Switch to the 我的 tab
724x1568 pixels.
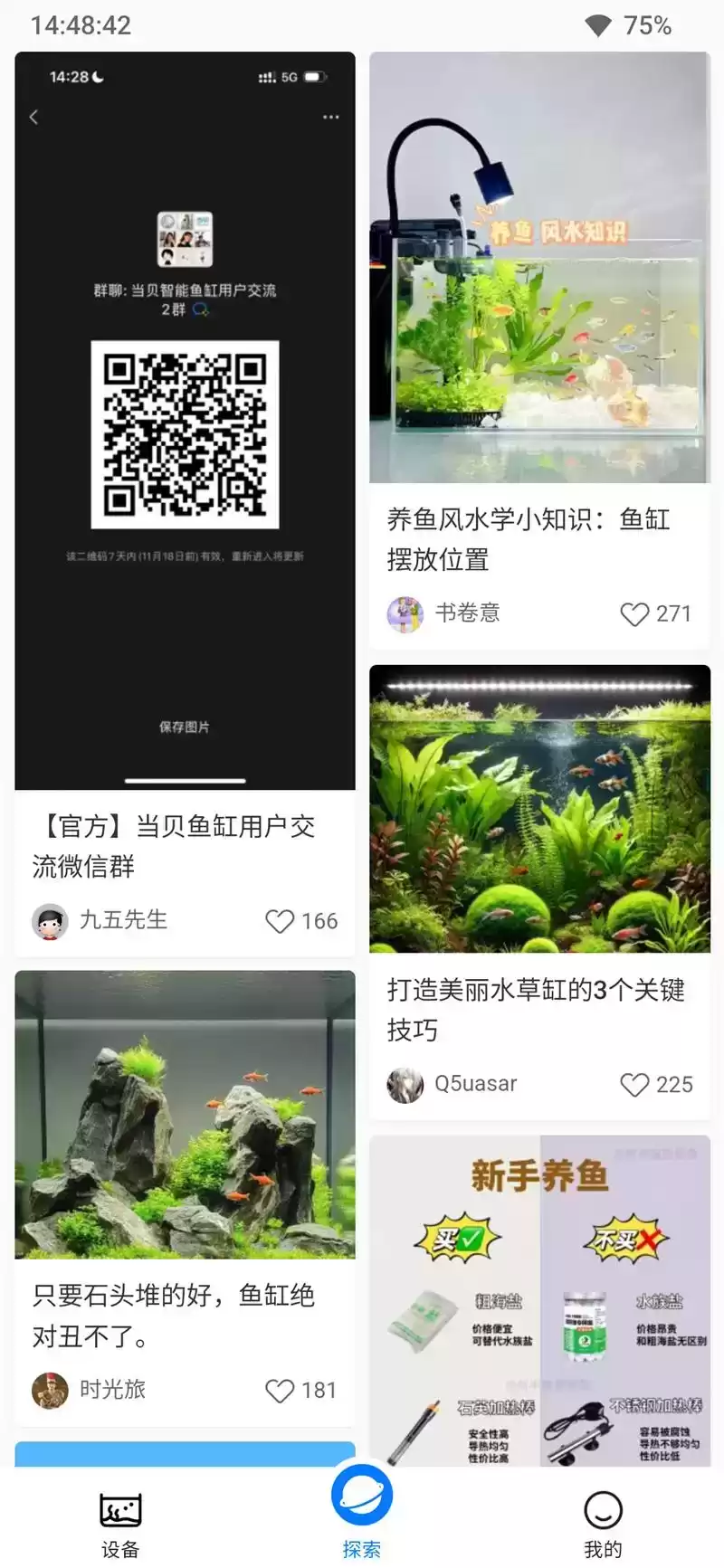click(602, 1511)
